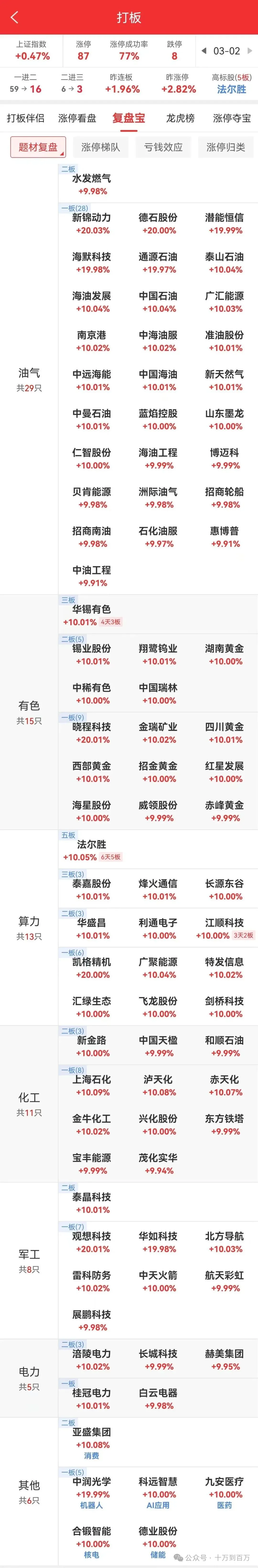Go back using the top-left arrow
Viewport: 258px width, 1568px height.
[x=15, y=17]
